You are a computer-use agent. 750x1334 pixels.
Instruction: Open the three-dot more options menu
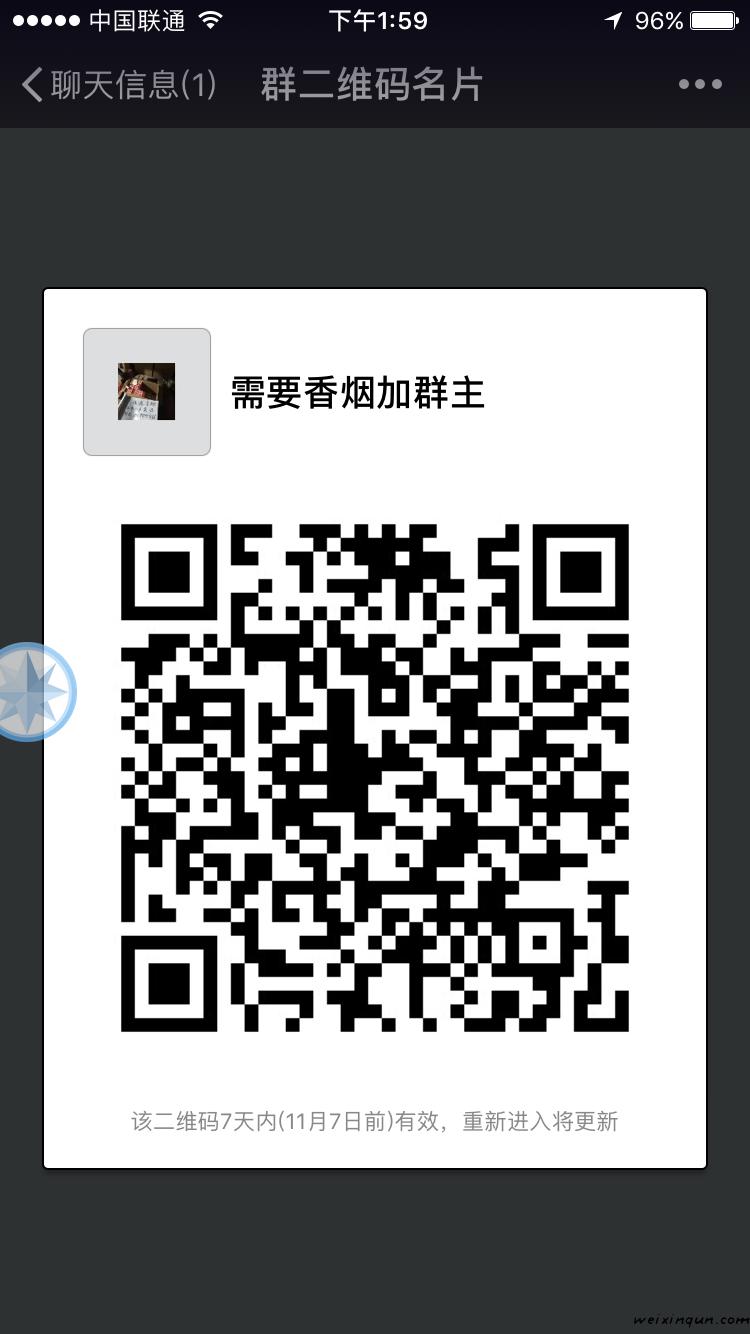pyautogui.click(x=700, y=85)
